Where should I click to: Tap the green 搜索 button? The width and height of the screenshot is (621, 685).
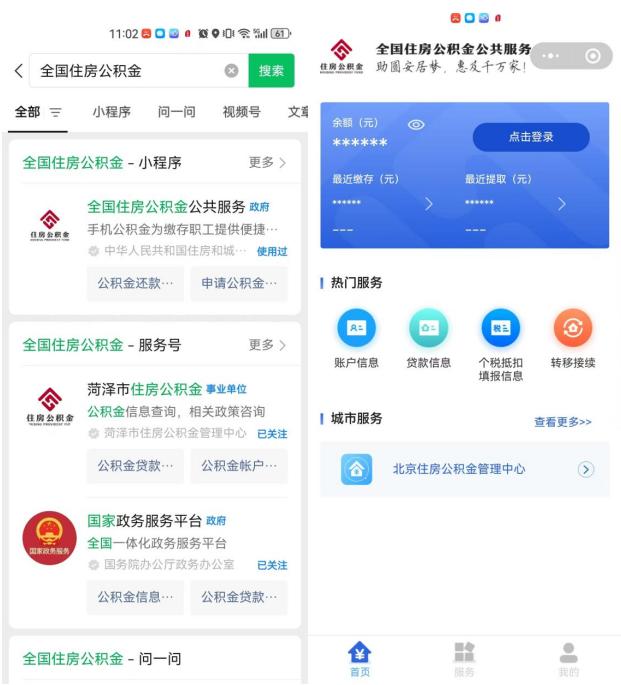point(271,71)
